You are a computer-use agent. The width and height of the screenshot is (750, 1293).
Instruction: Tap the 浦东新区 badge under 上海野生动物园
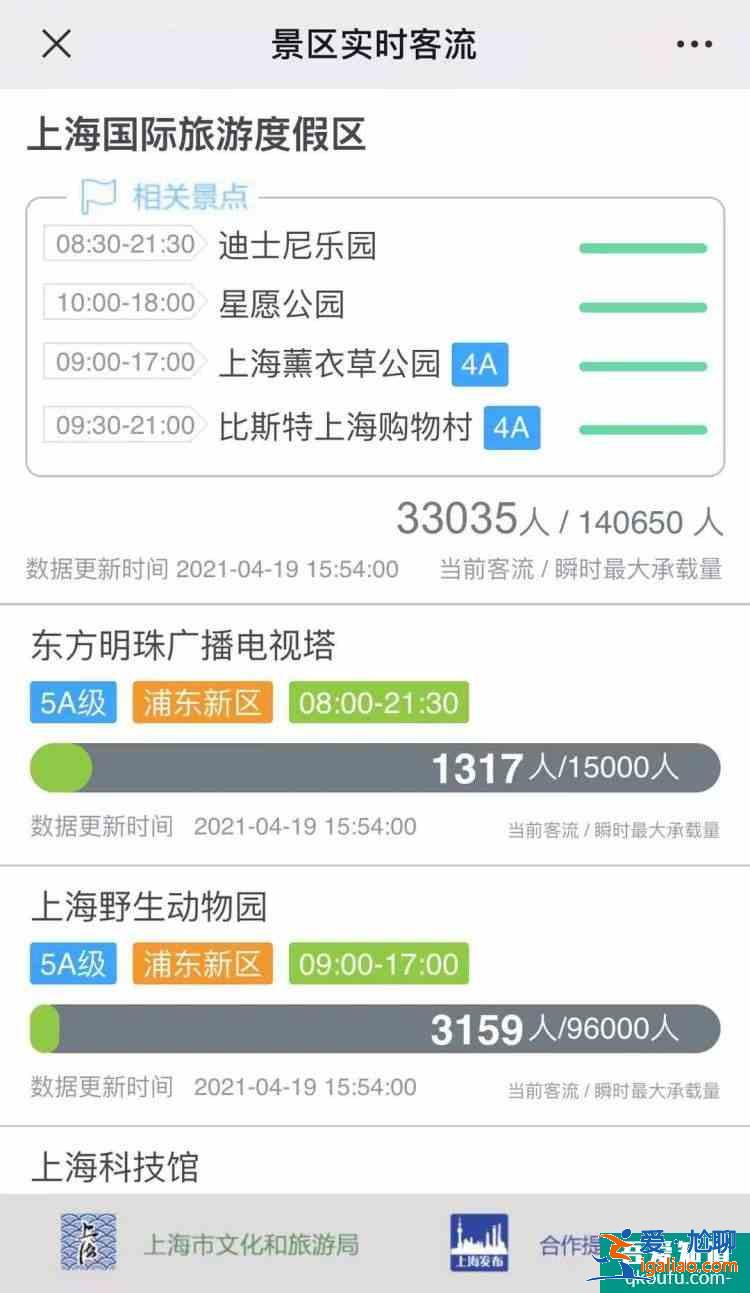pyautogui.click(x=202, y=964)
